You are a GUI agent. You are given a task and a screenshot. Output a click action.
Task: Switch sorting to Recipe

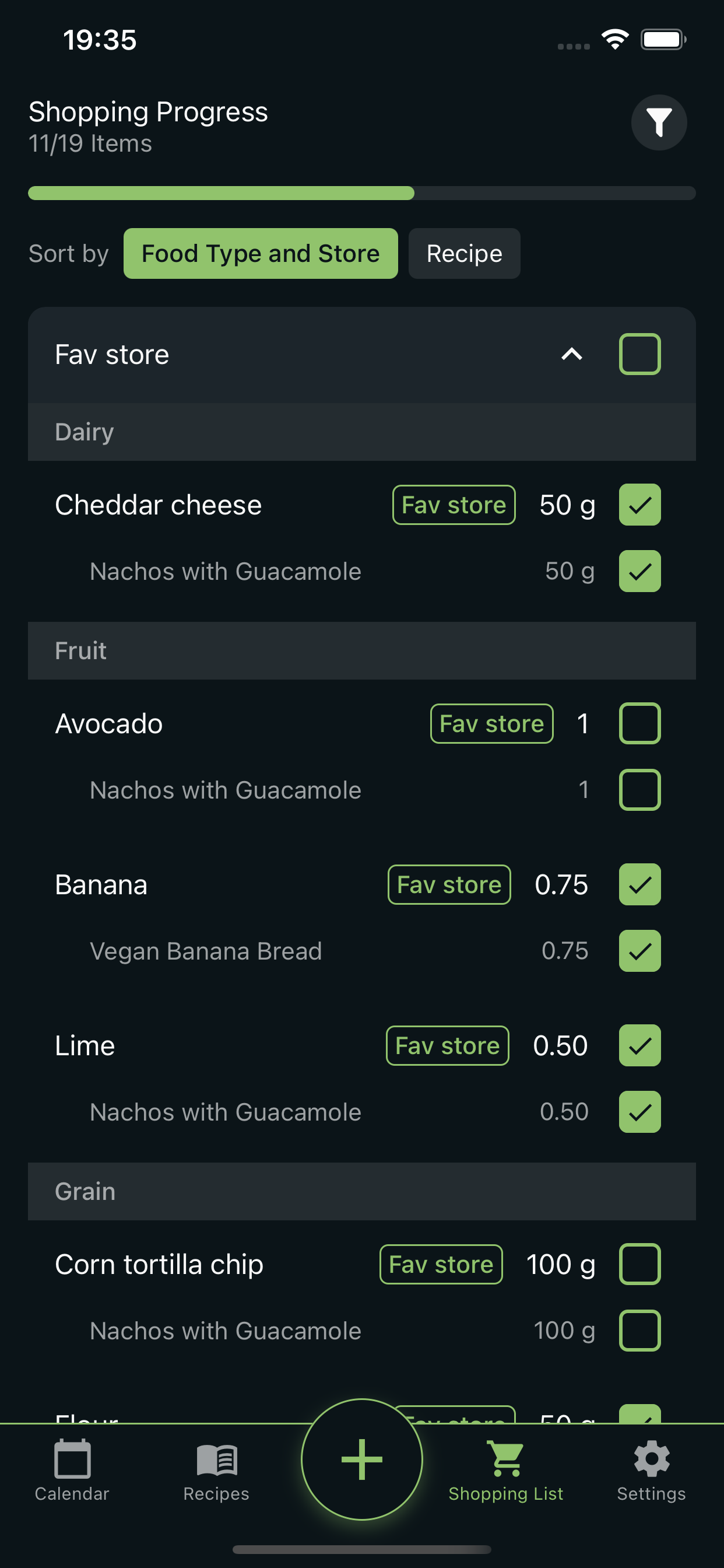click(463, 253)
